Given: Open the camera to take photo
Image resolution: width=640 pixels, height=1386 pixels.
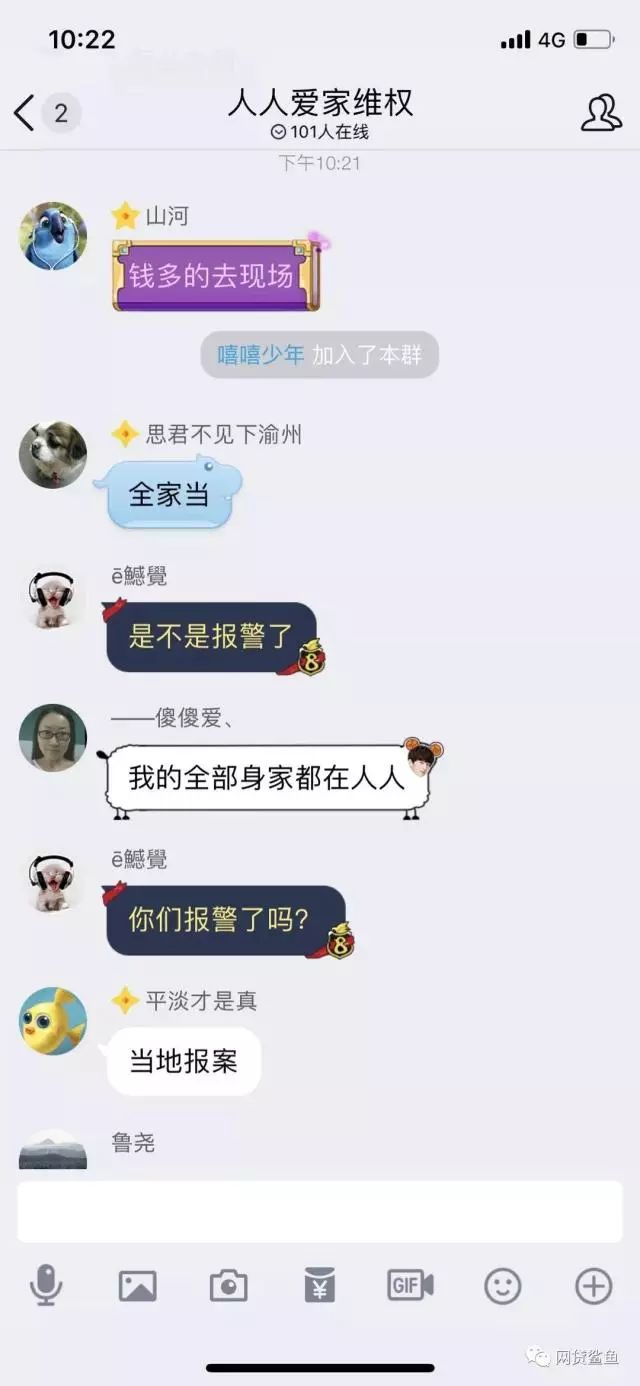Looking at the screenshot, I should [x=228, y=1285].
